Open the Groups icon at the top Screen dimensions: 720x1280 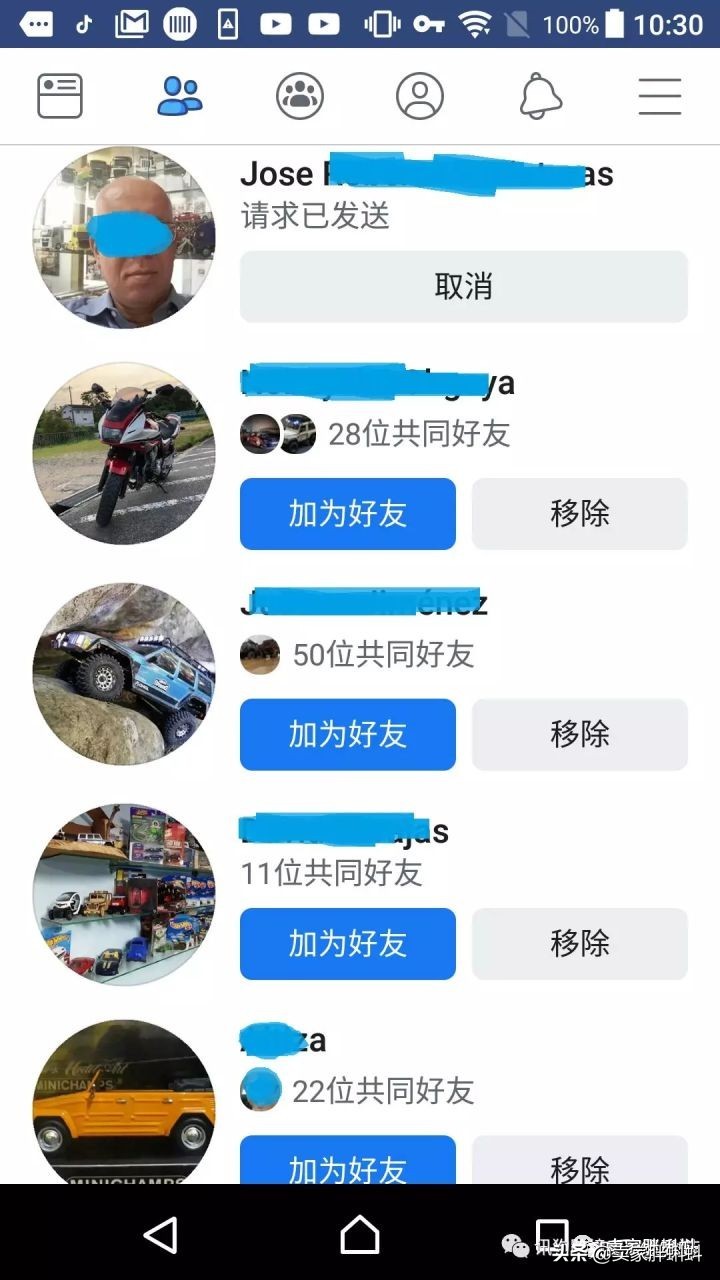click(298, 95)
